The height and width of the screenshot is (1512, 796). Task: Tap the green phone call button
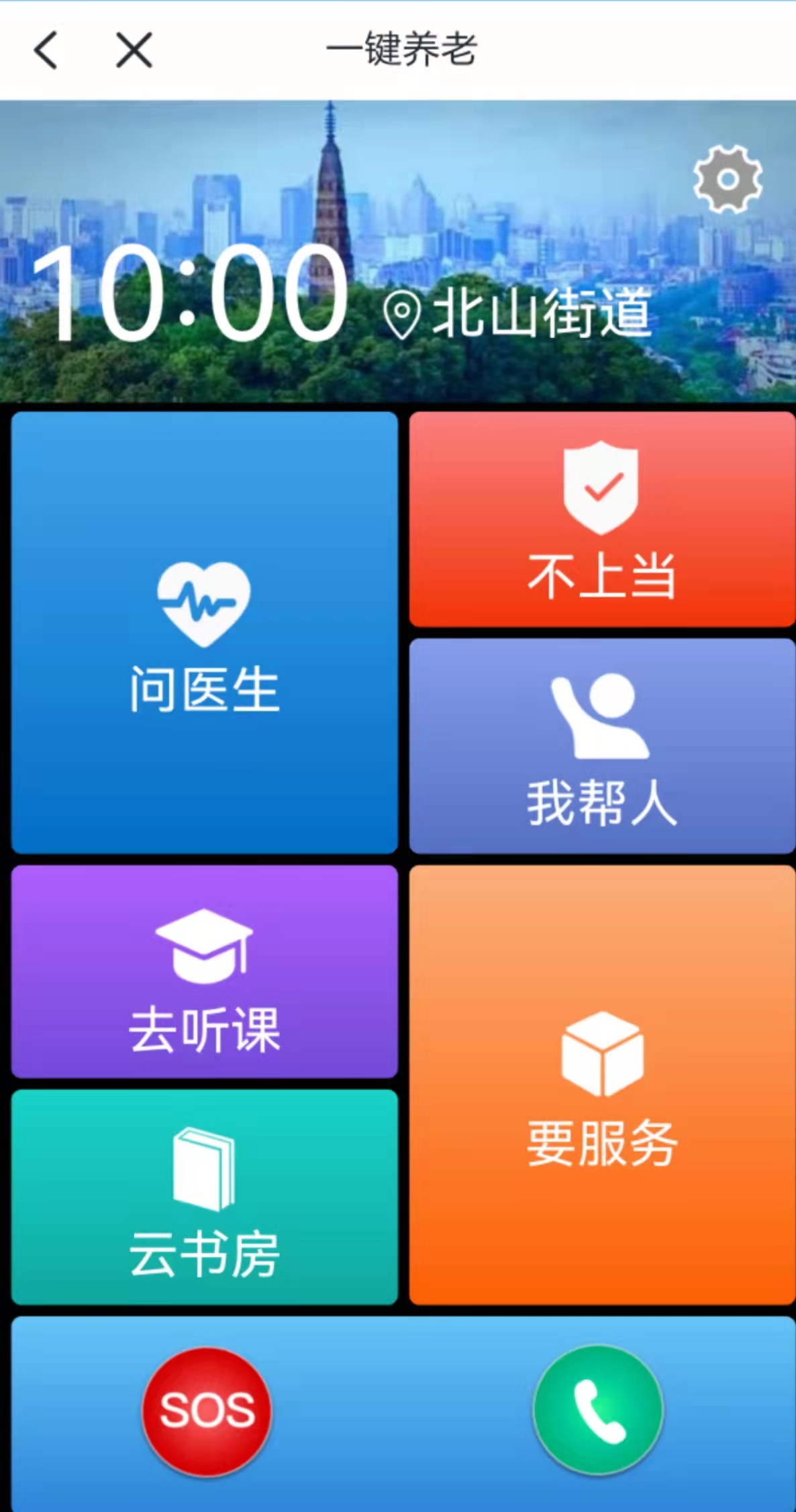coord(598,1410)
